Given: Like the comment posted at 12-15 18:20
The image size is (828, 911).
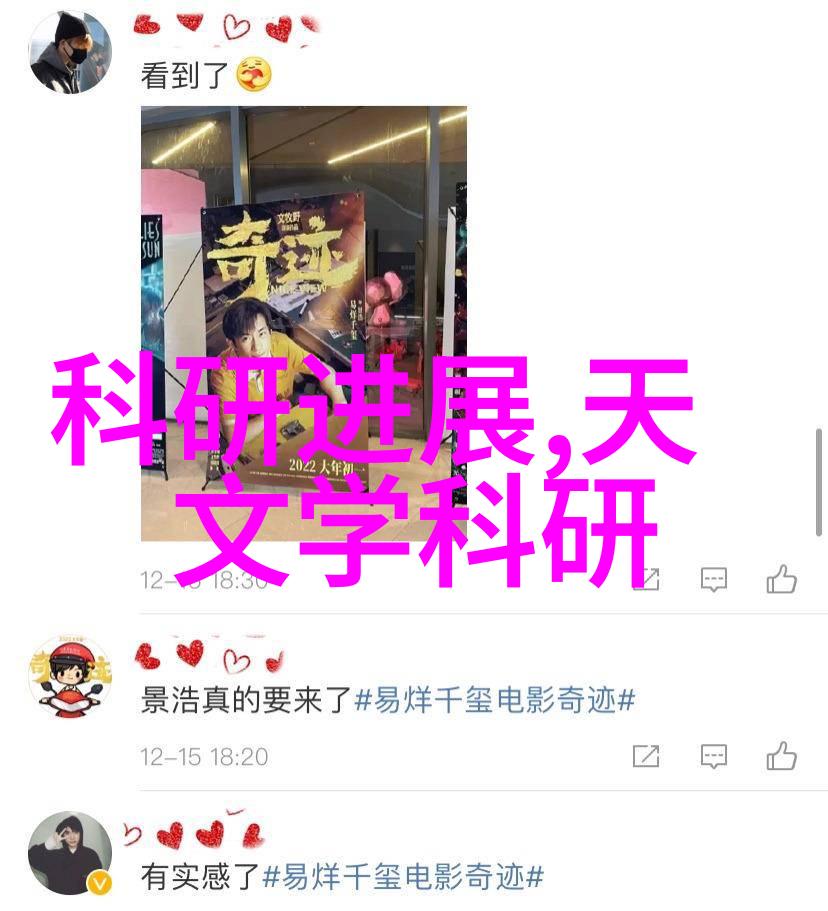Looking at the screenshot, I should 781,757.
